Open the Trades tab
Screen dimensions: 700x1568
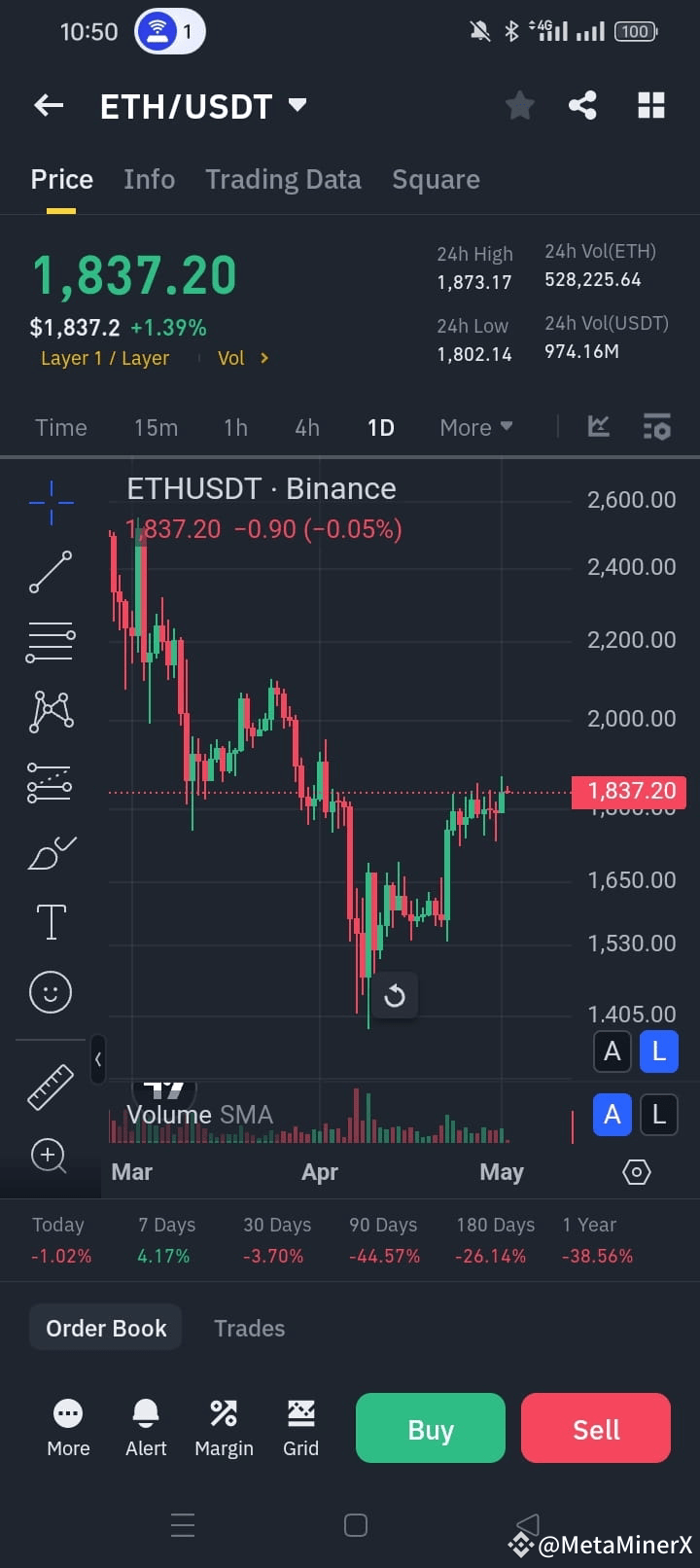coord(249,1327)
